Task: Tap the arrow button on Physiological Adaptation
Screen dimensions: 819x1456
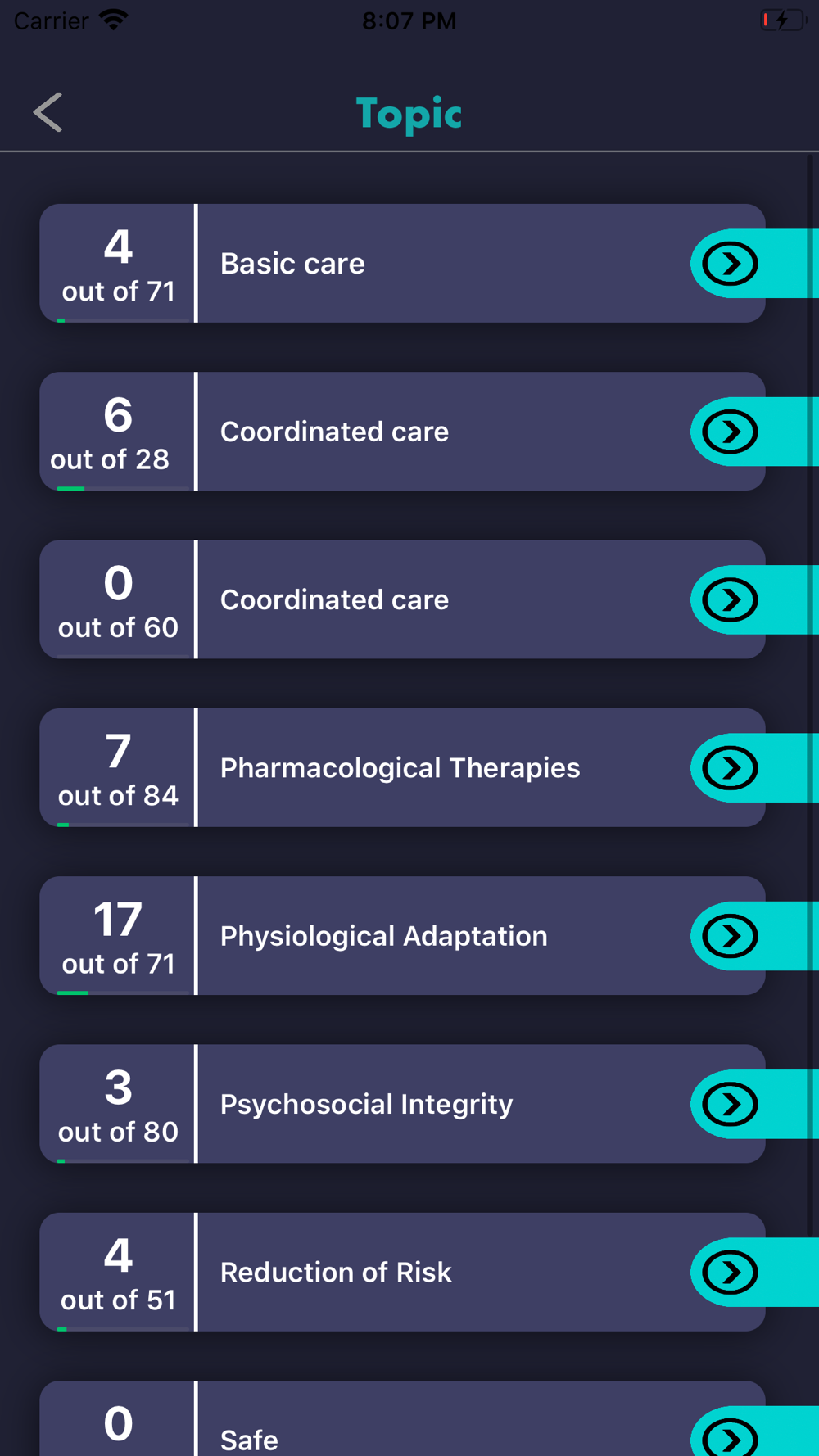Action: (x=730, y=936)
